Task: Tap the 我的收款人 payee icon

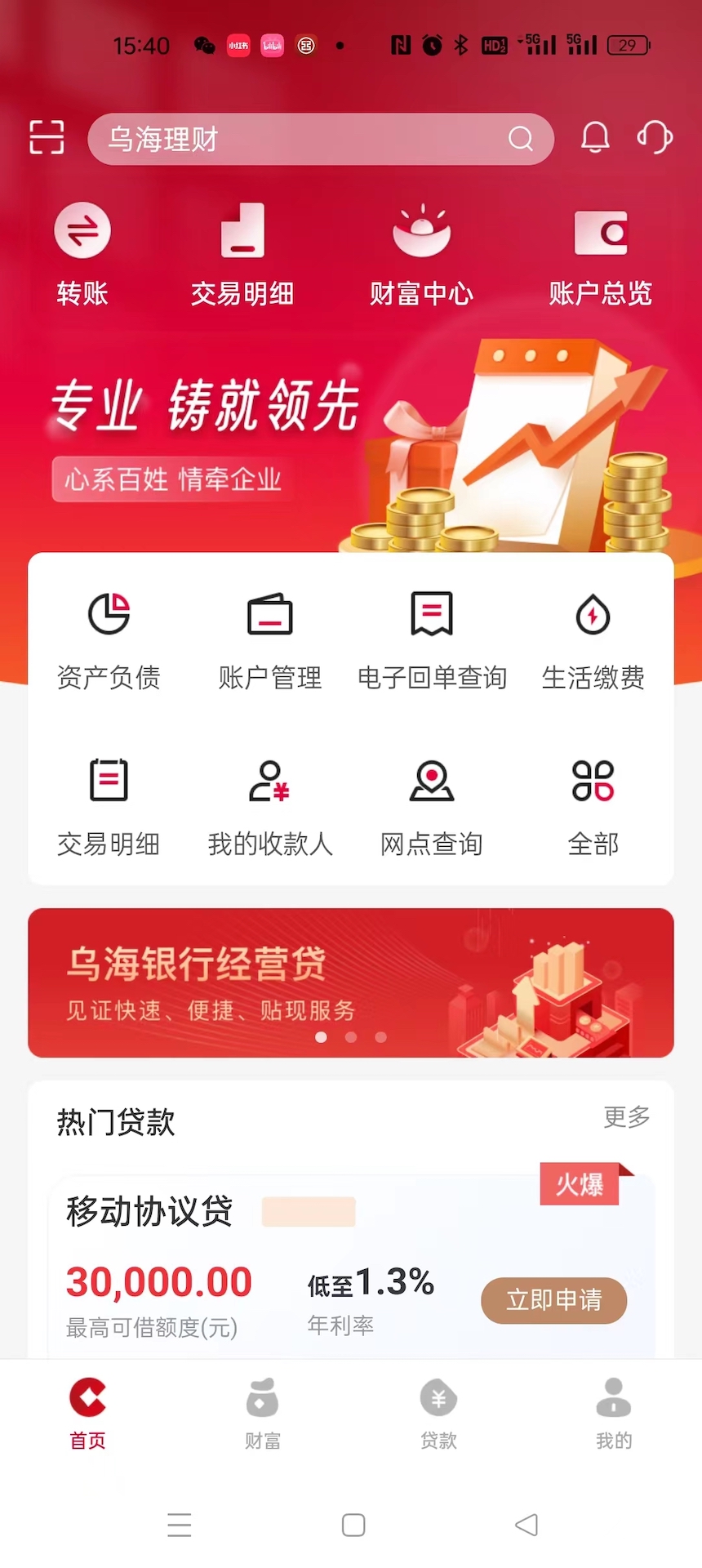Action: click(x=270, y=807)
